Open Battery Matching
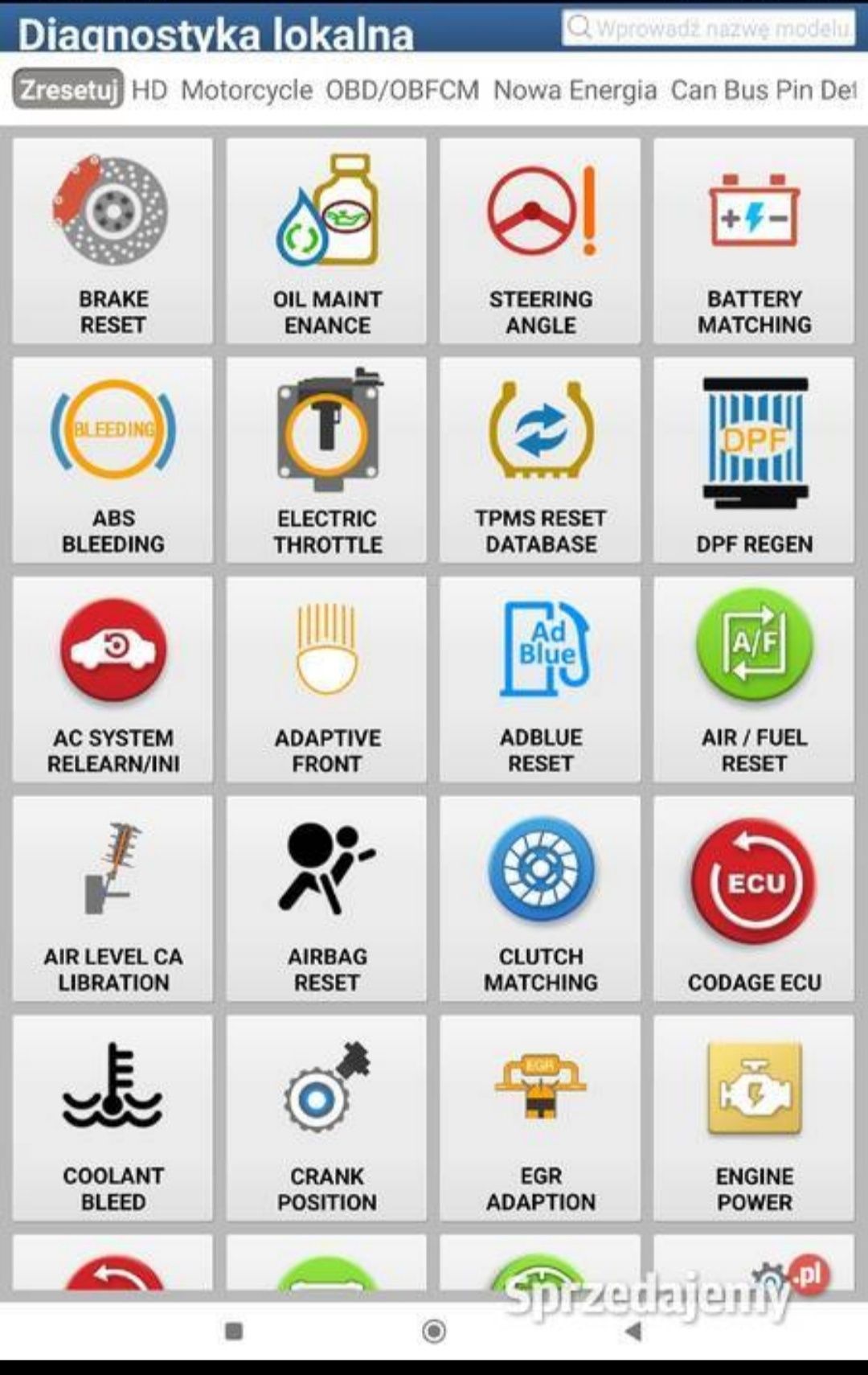This screenshot has width=868, height=1375. click(x=754, y=241)
